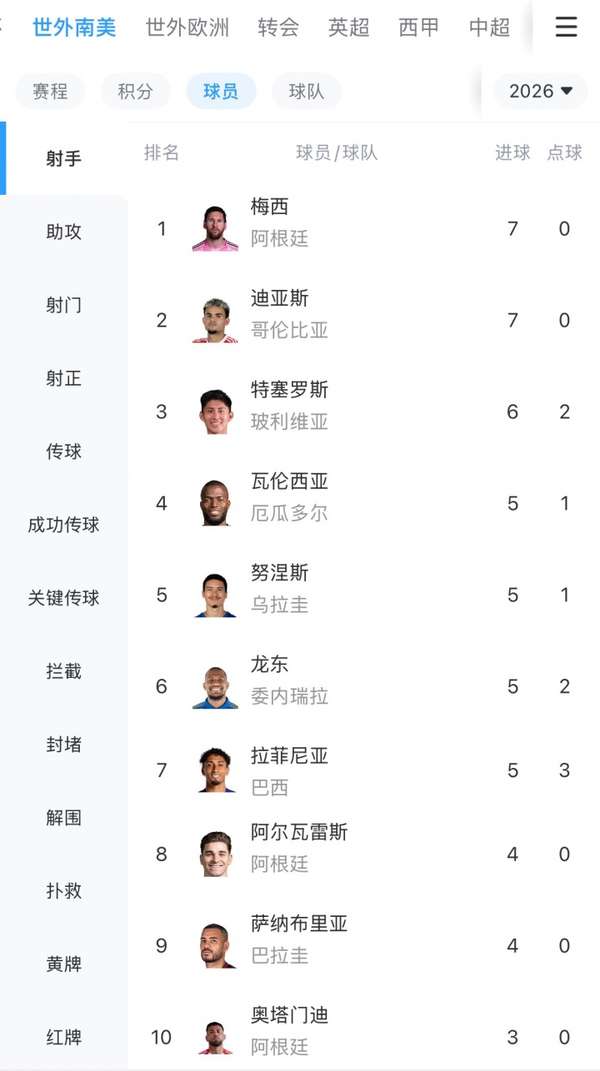Tap the 红牌 red cards category
This screenshot has height=1071, width=600.
click(x=64, y=1037)
